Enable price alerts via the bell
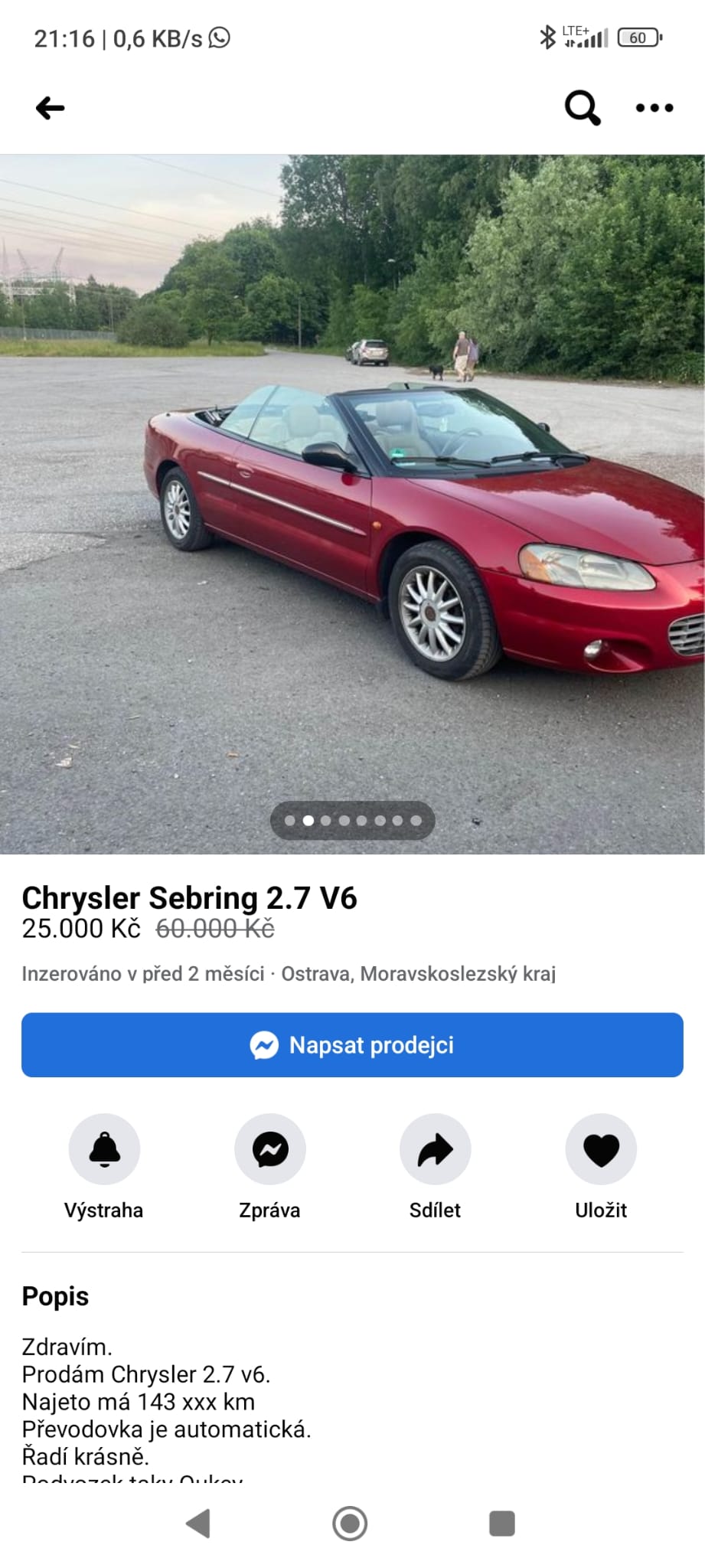 coord(104,1148)
